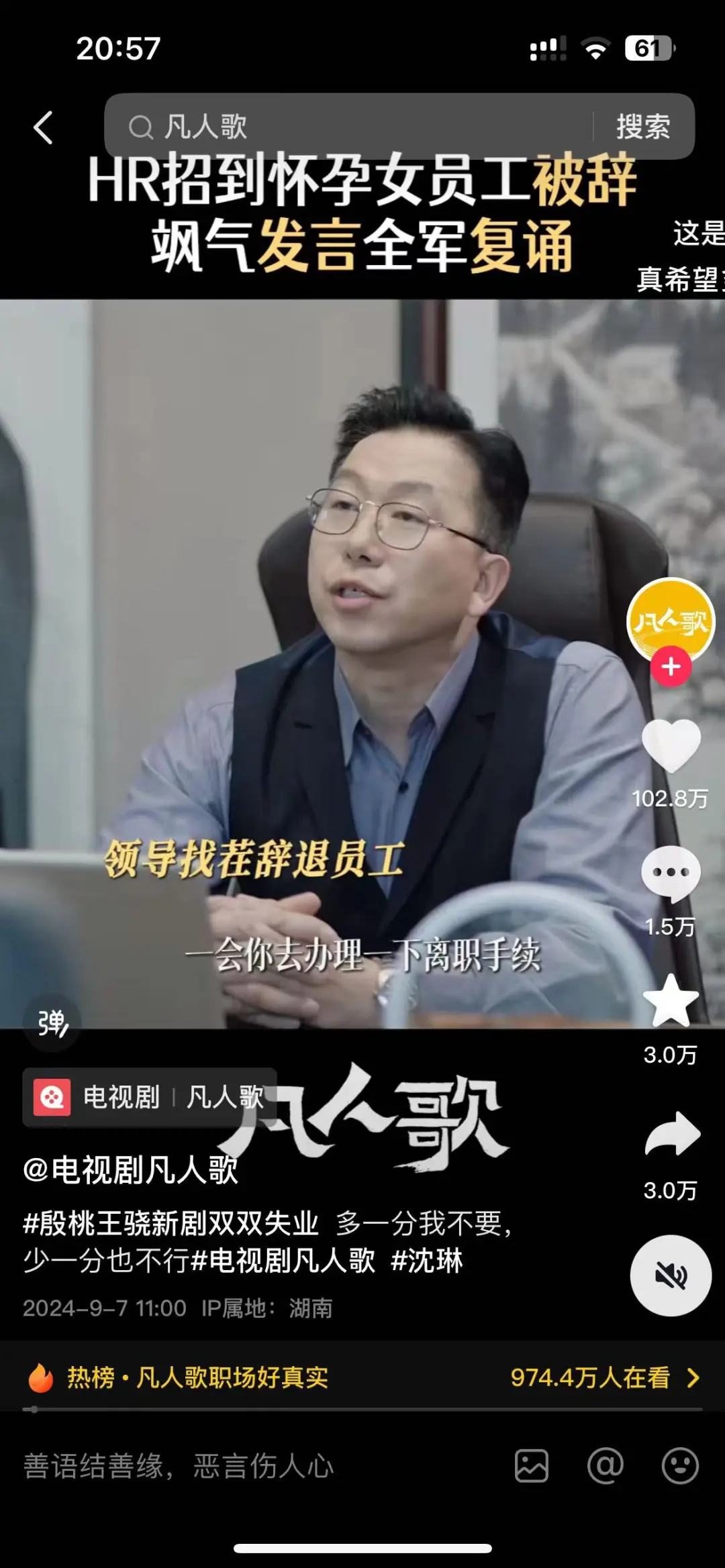Mention someone with the @ icon
The width and height of the screenshot is (725, 1568).
tap(605, 1466)
